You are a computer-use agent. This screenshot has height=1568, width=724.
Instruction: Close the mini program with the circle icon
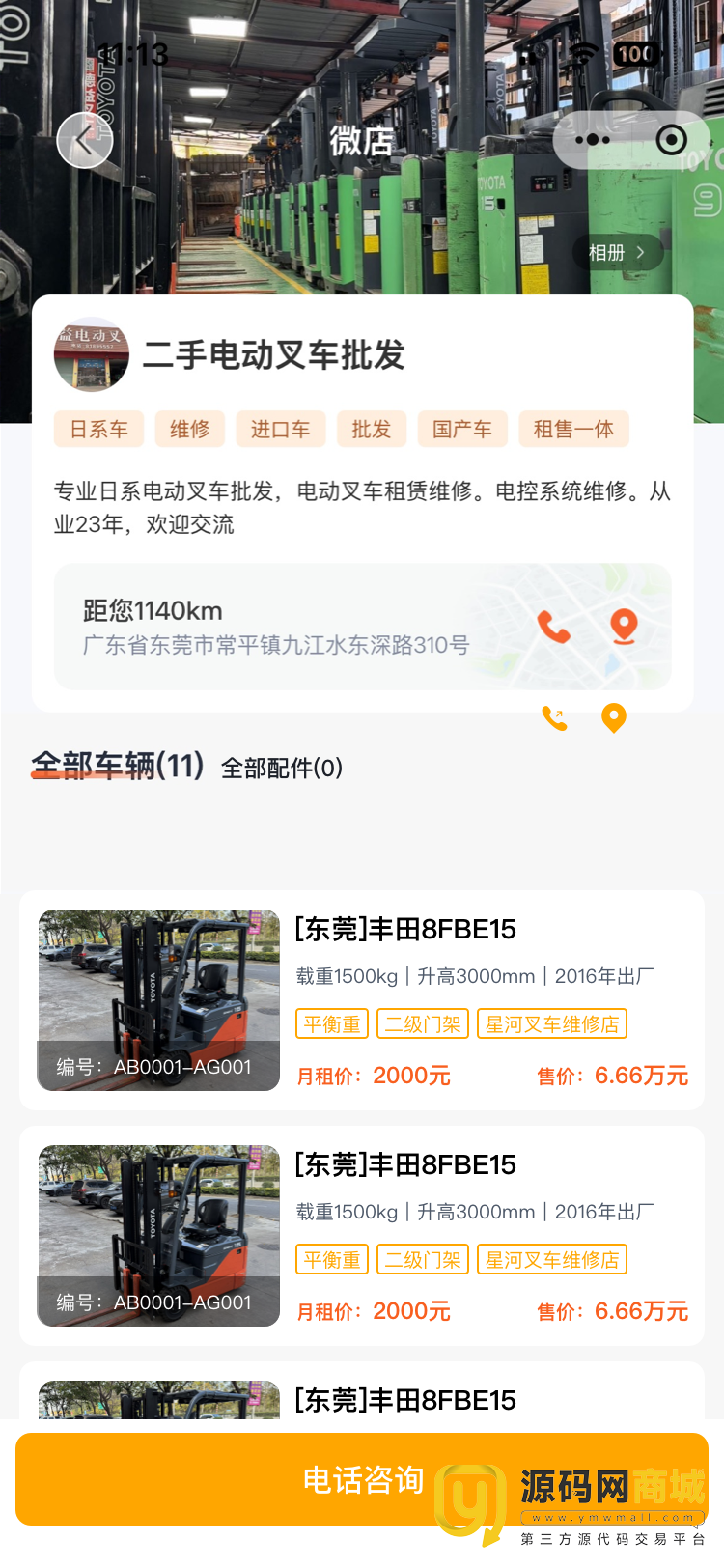(671, 140)
